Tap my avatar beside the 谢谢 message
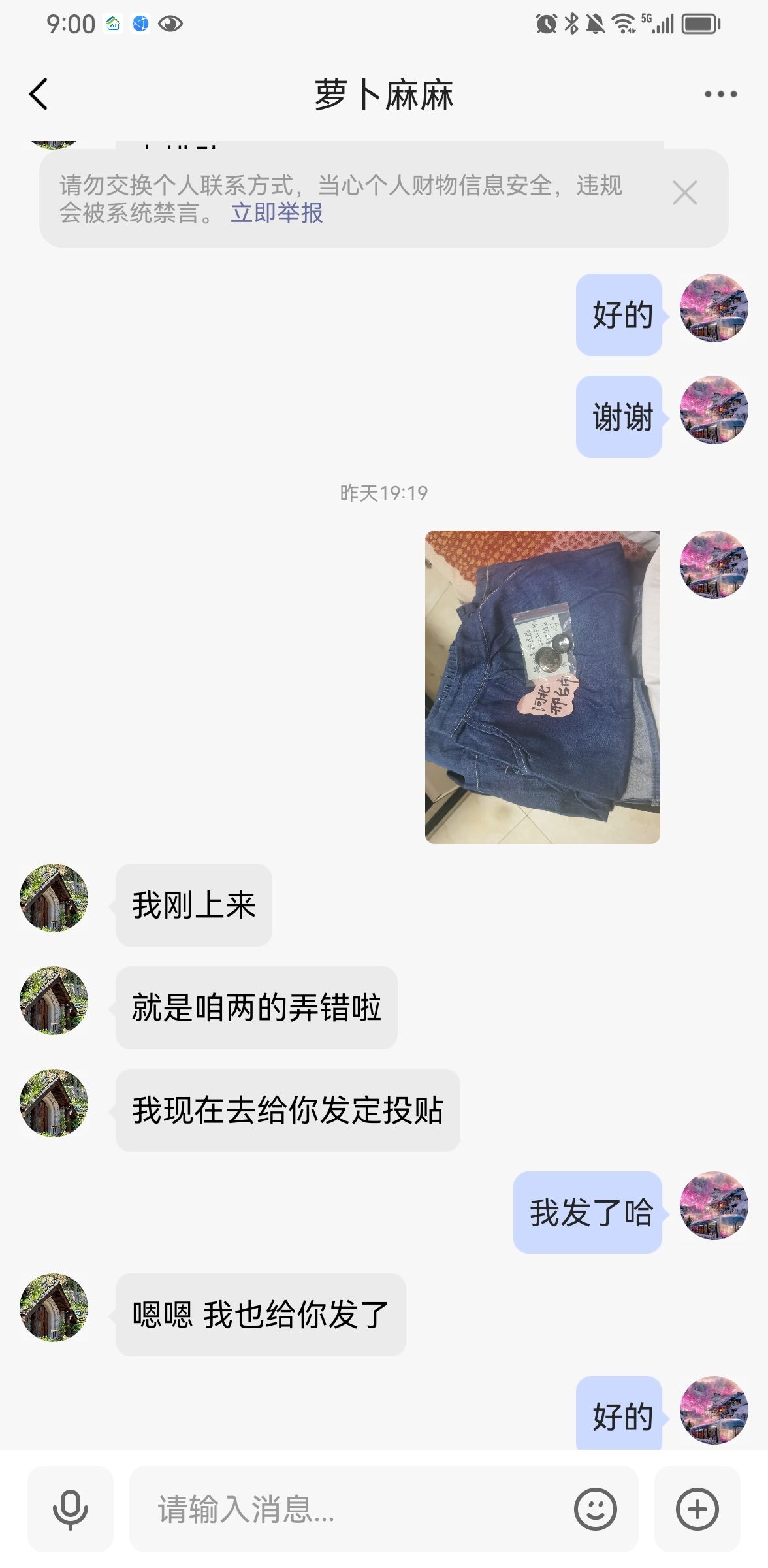Screen dimensions: 768x1568 pyautogui.click(x=714, y=410)
